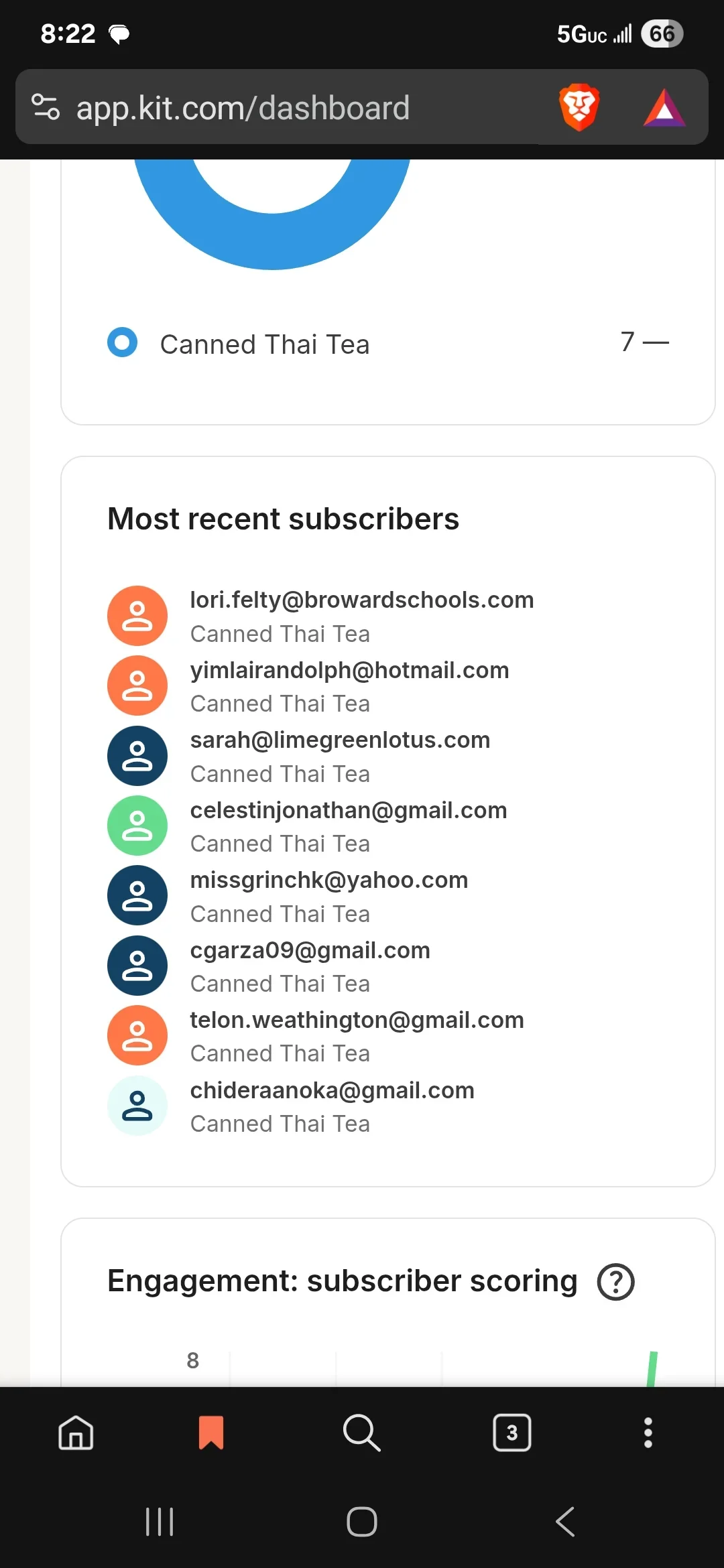Open browser bookmarks
The image size is (724, 1568).
click(x=211, y=1433)
